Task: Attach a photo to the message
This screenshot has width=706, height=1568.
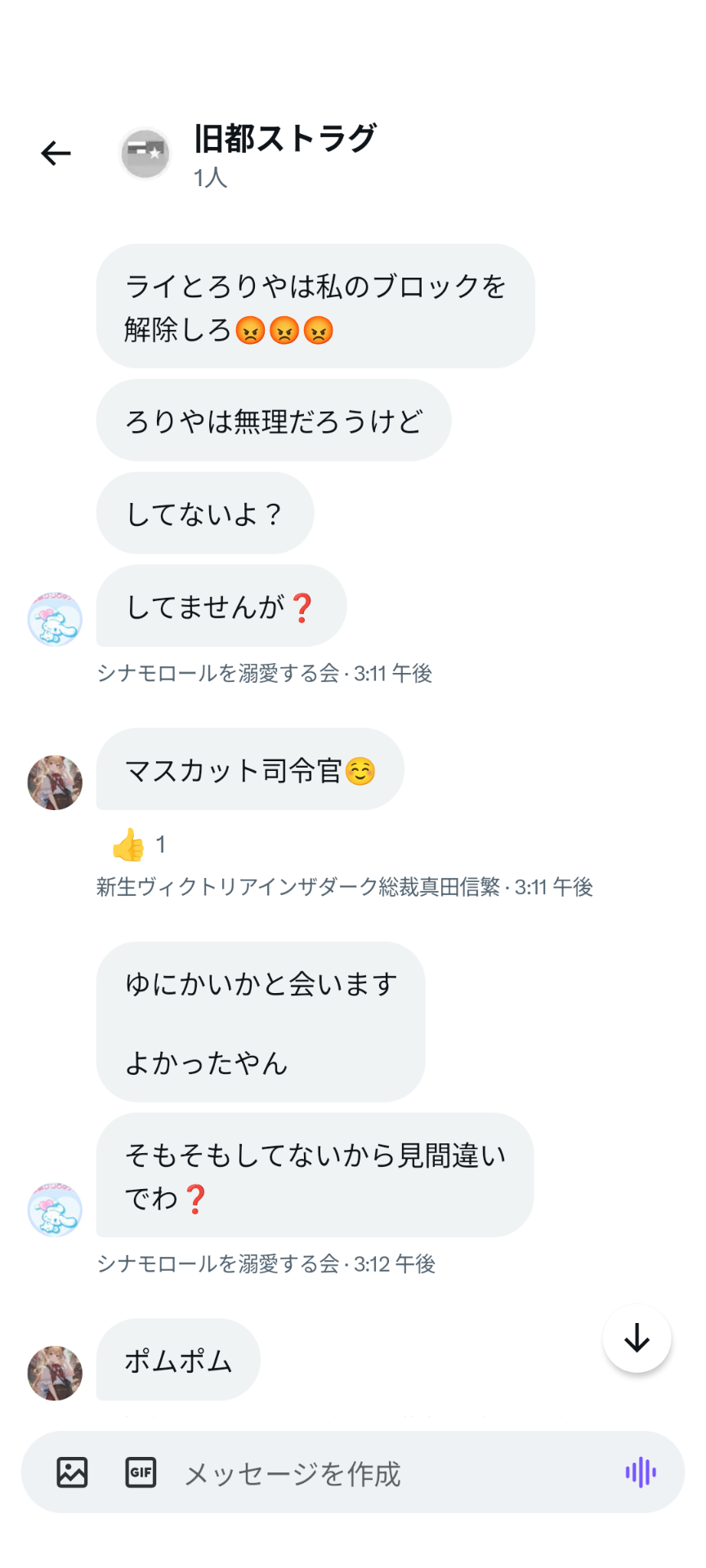Action: [x=72, y=1472]
